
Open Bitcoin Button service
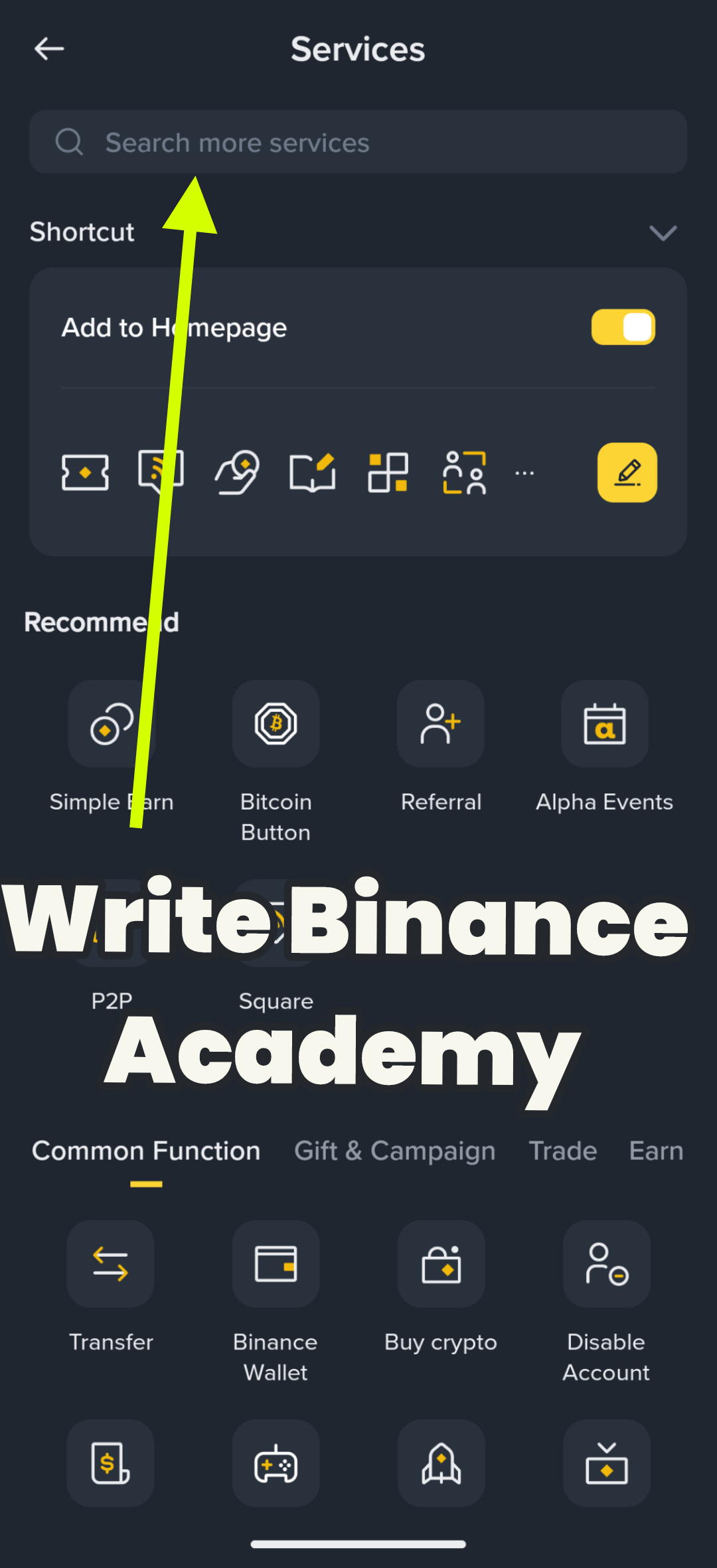(x=276, y=724)
